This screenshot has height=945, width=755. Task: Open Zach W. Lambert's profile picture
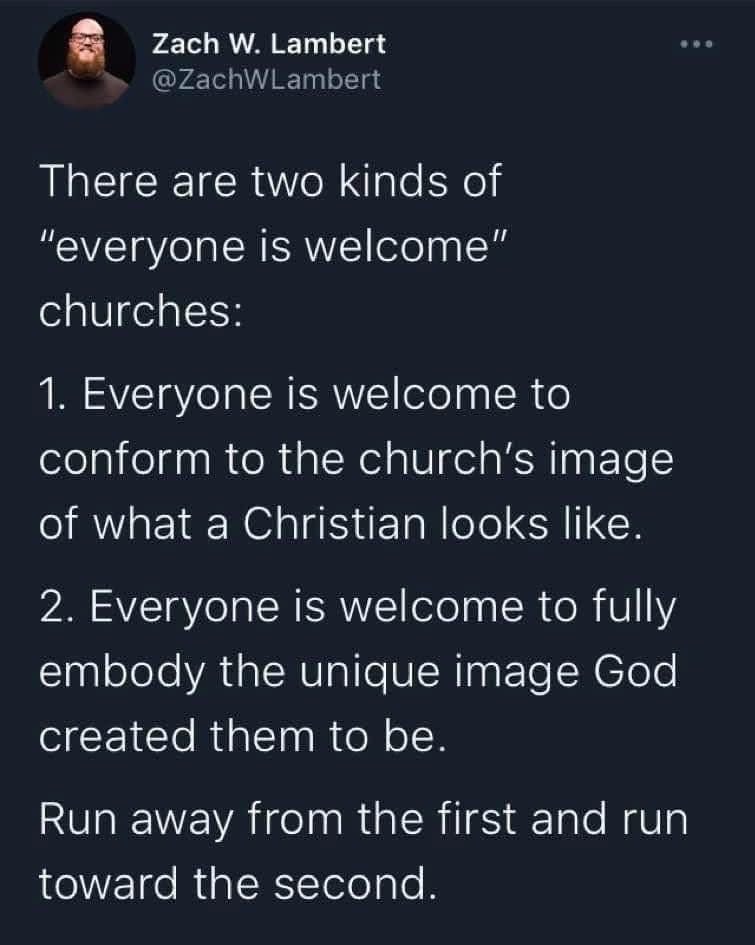pos(87,61)
